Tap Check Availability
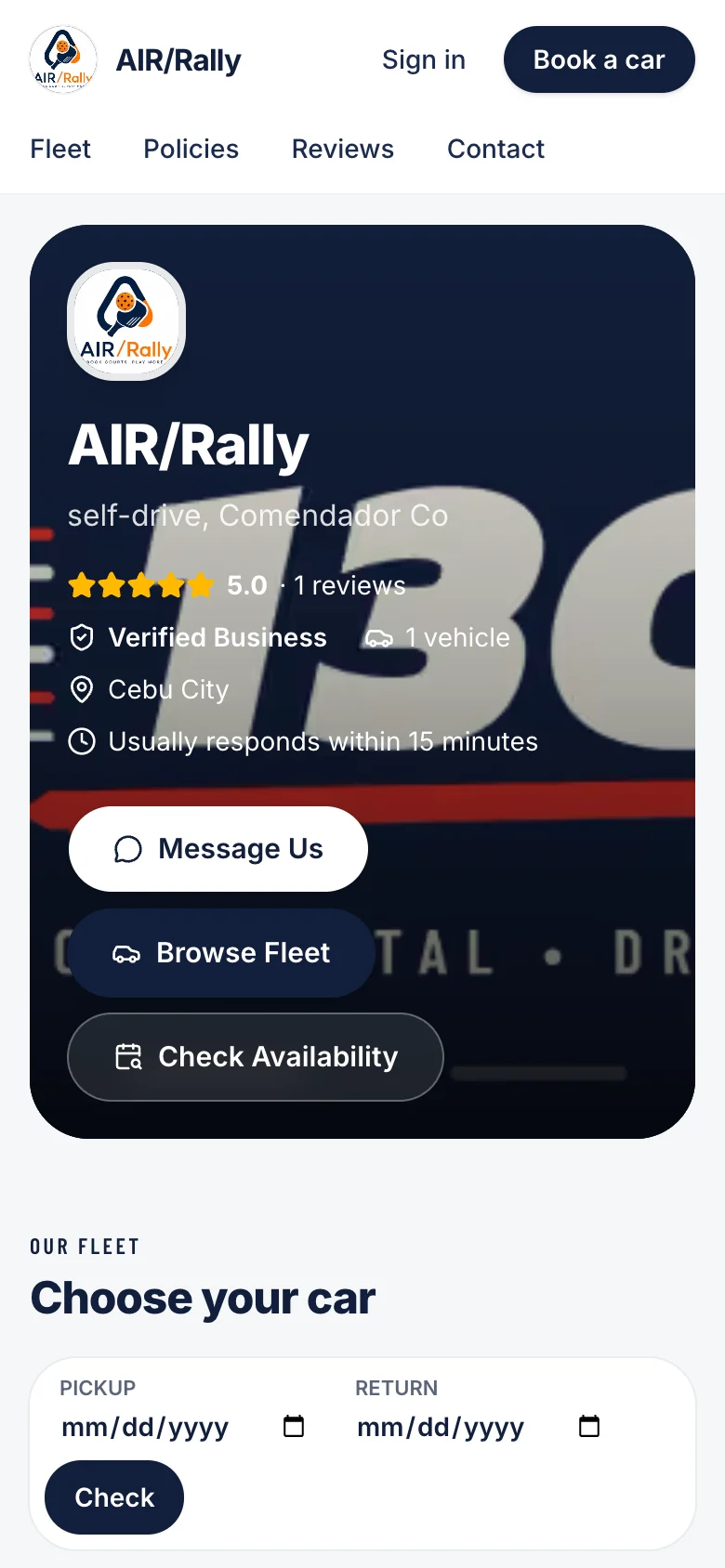Viewport: 725px width, 1568px height. tap(256, 1057)
